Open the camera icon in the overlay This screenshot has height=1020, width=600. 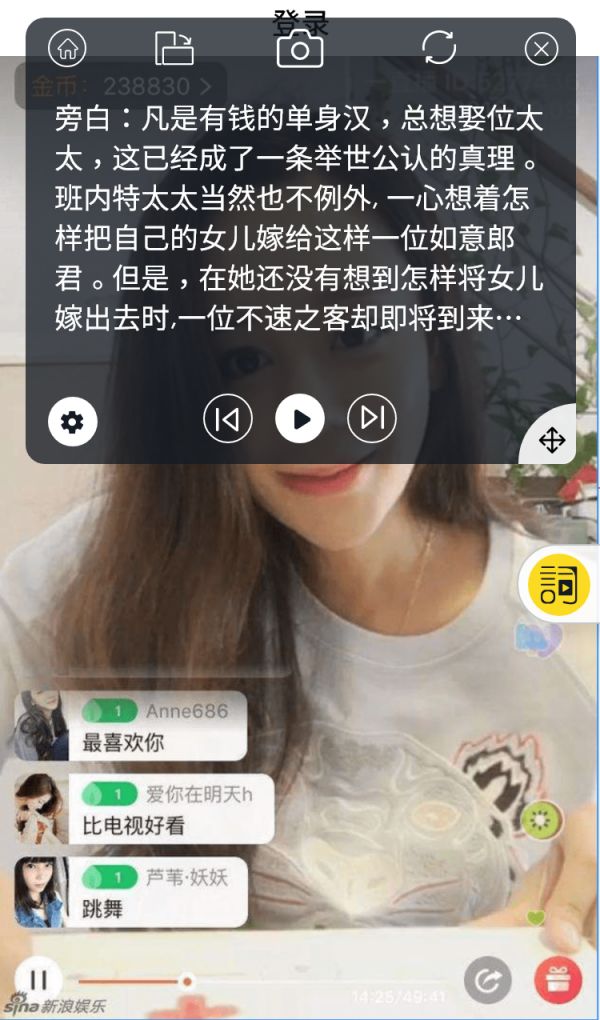coord(300,49)
